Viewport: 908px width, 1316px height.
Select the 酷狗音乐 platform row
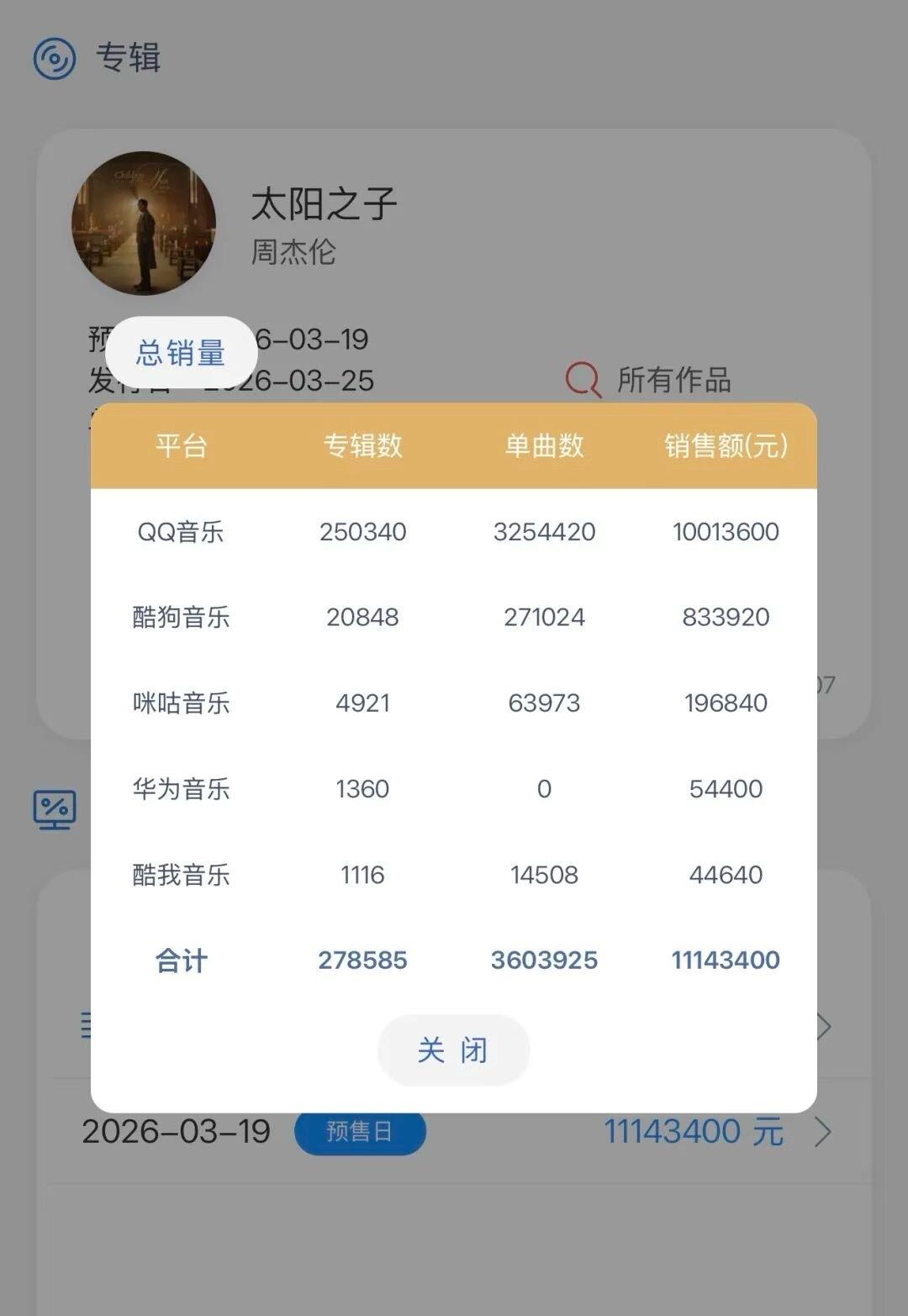pyautogui.click(x=180, y=617)
